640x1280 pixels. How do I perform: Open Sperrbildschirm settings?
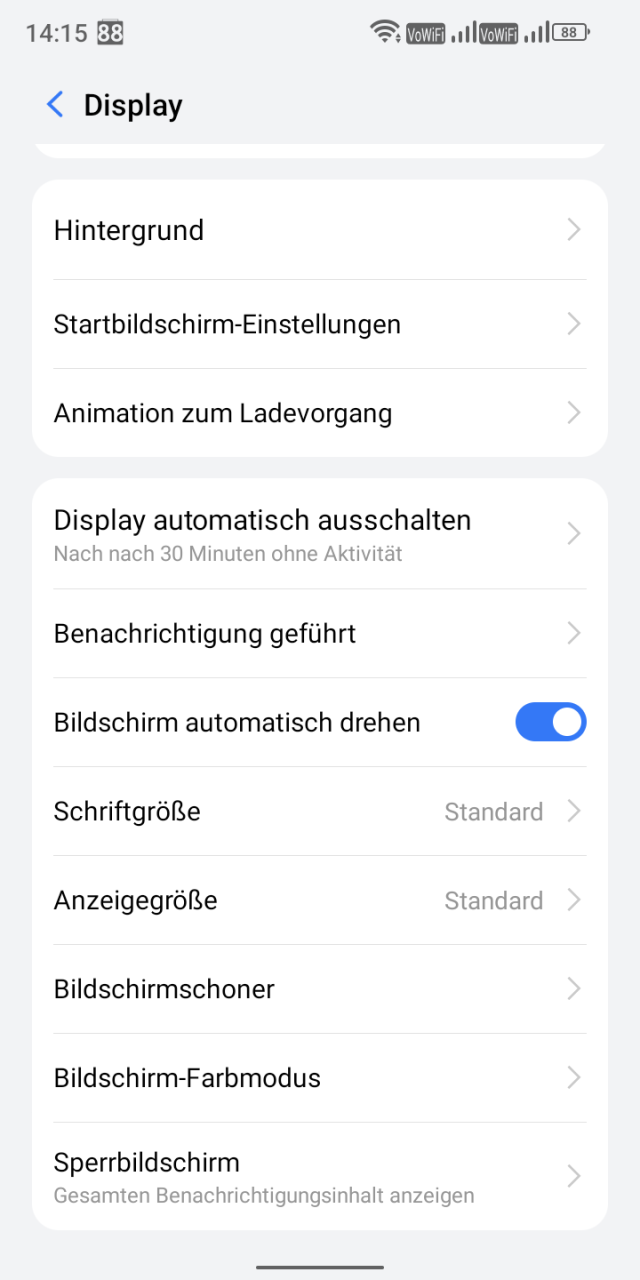320,1176
